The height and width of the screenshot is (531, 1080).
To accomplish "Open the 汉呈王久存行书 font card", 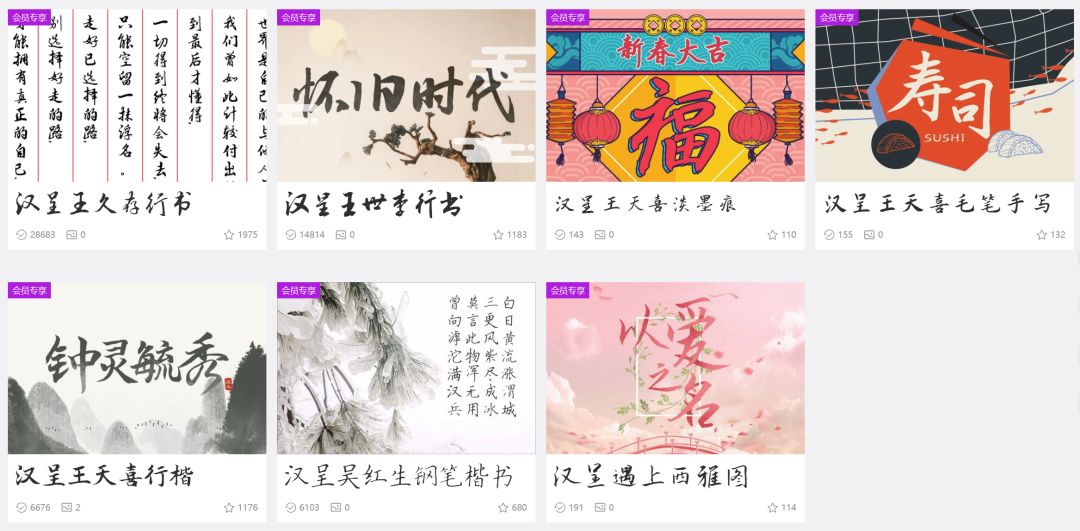I will pos(137,96).
